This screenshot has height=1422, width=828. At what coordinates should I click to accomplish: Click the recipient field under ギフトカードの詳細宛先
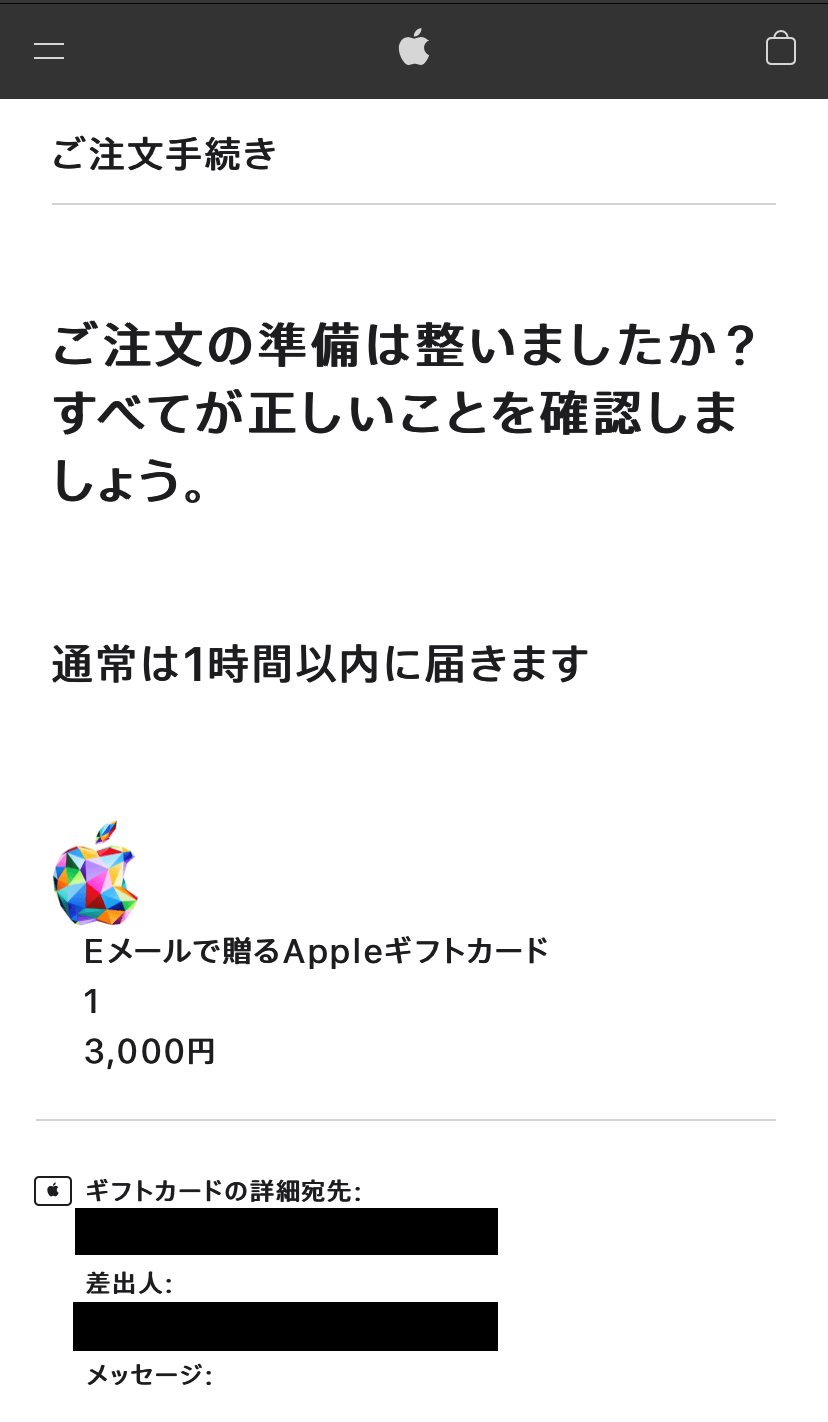pos(285,1232)
